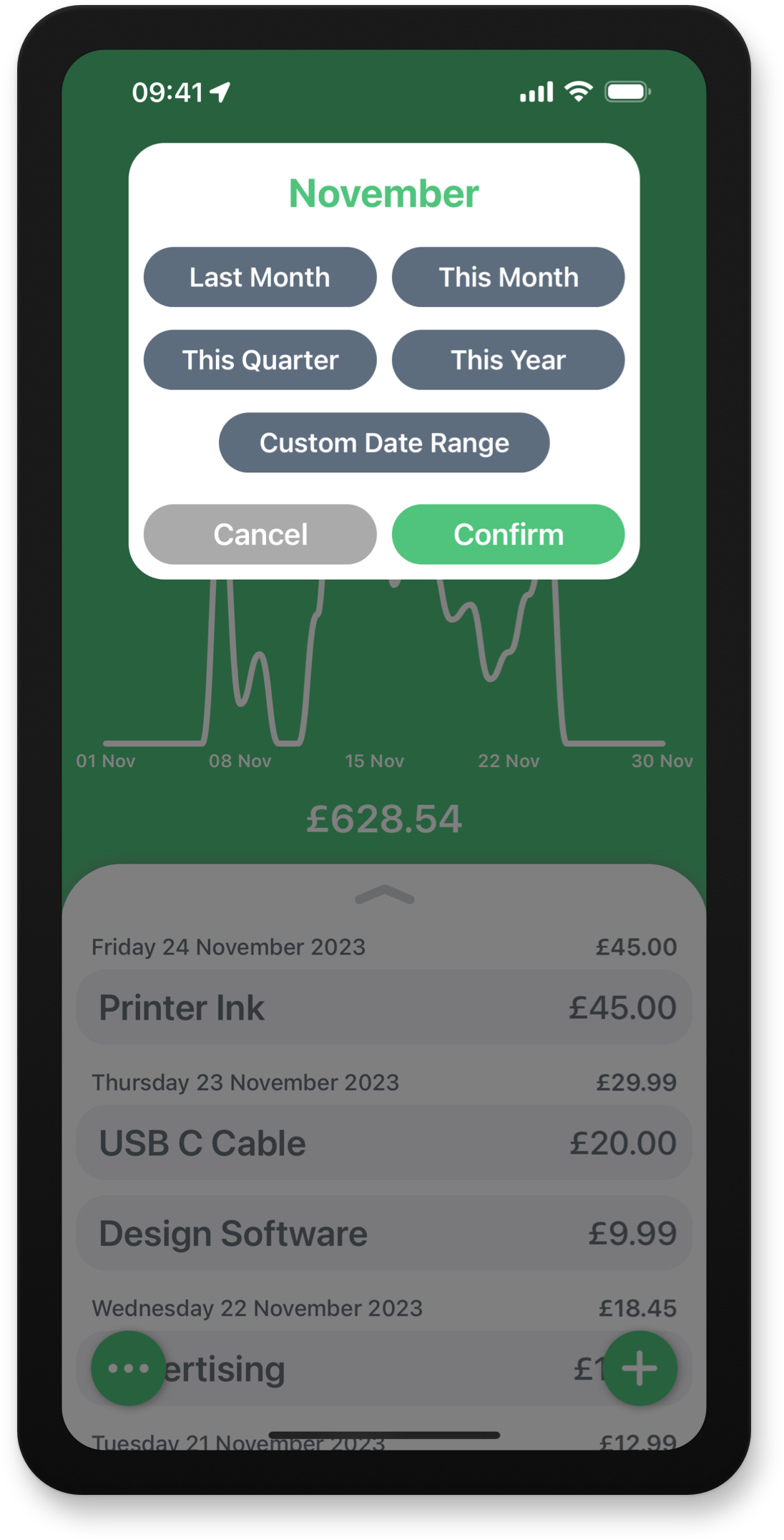The height and width of the screenshot is (1540, 784).
Task: Cancel the date selection dialog
Action: point(260,535)
